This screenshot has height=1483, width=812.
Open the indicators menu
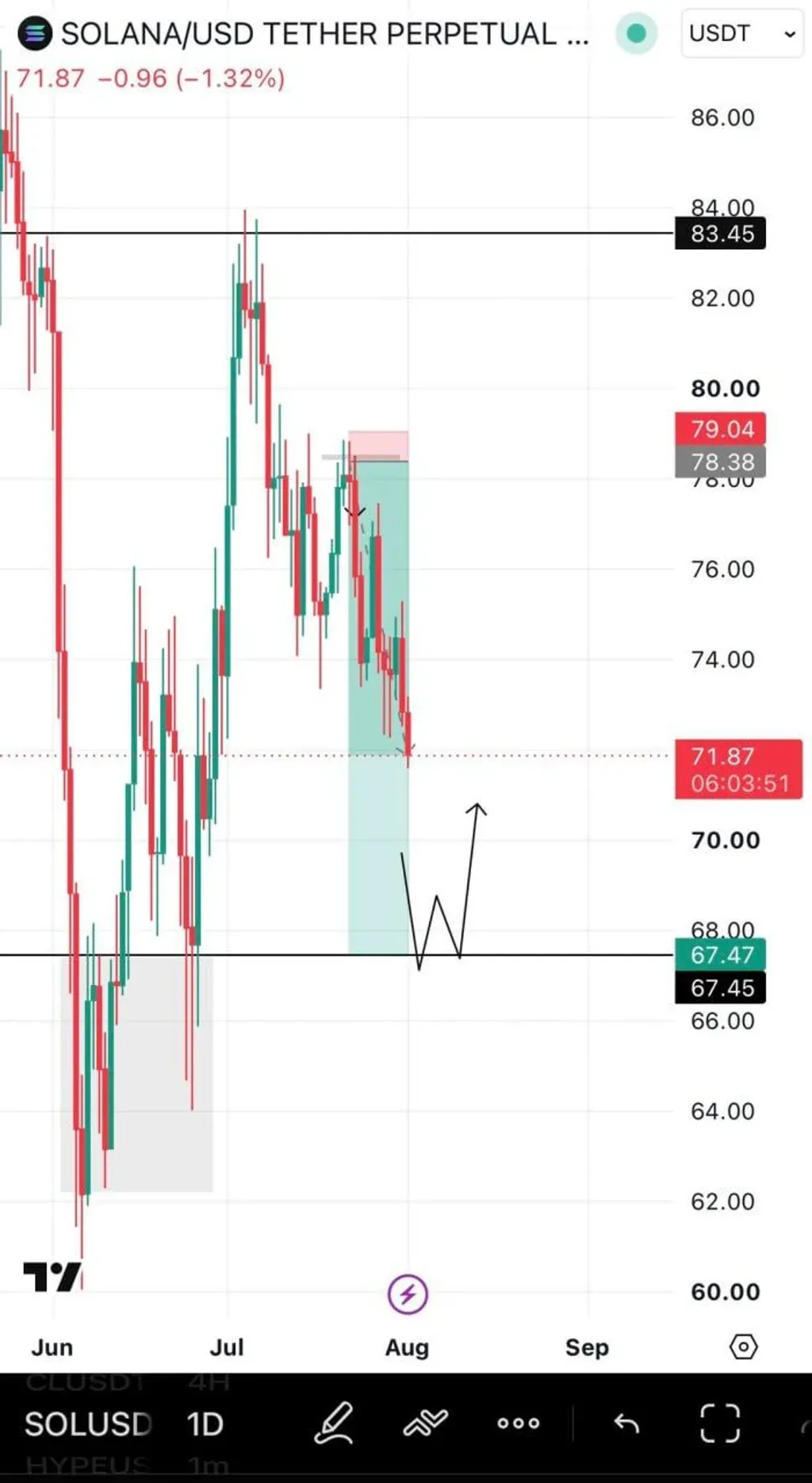425,1423
